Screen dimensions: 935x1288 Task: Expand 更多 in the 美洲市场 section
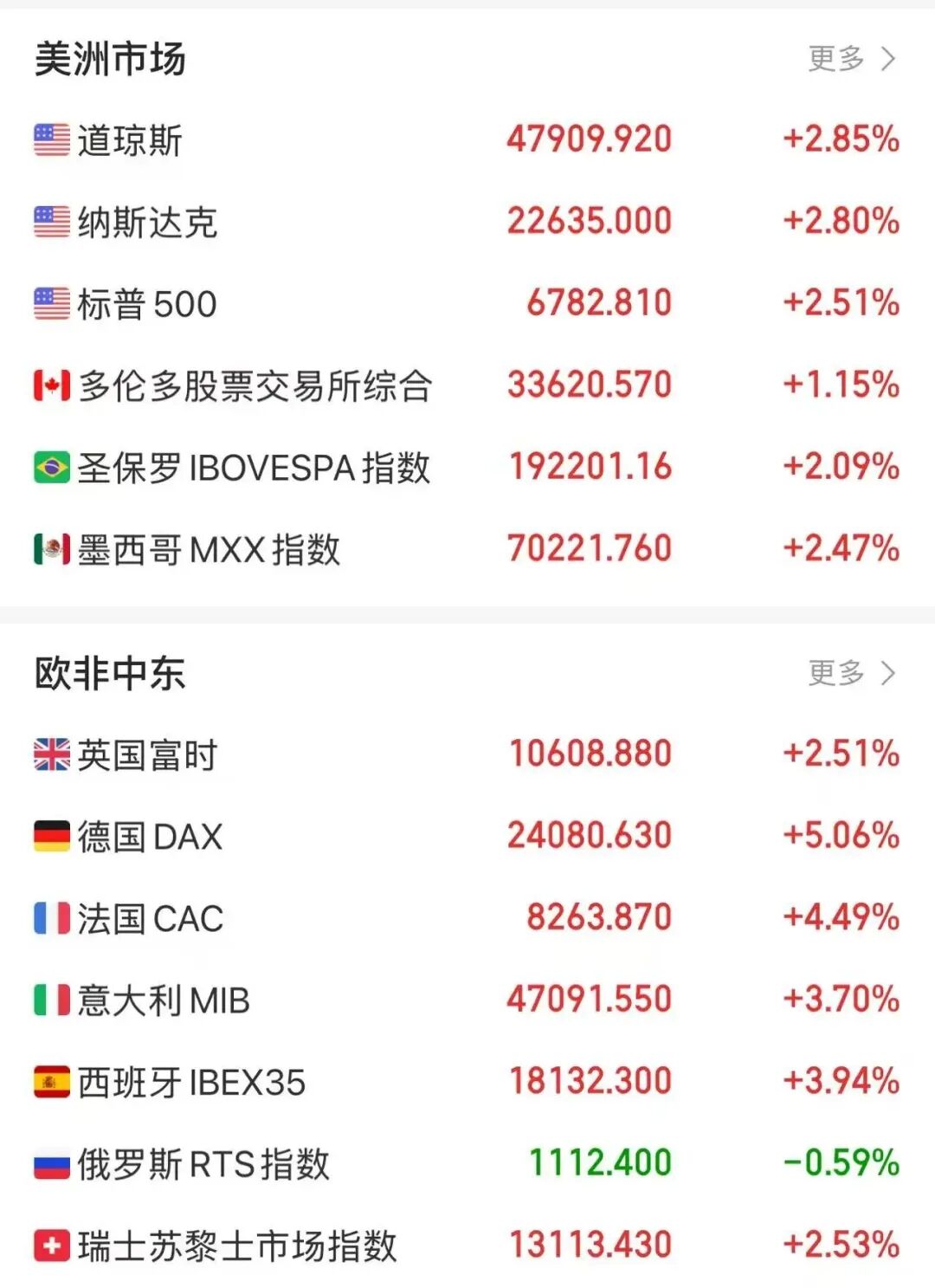(x=834, y=59)
